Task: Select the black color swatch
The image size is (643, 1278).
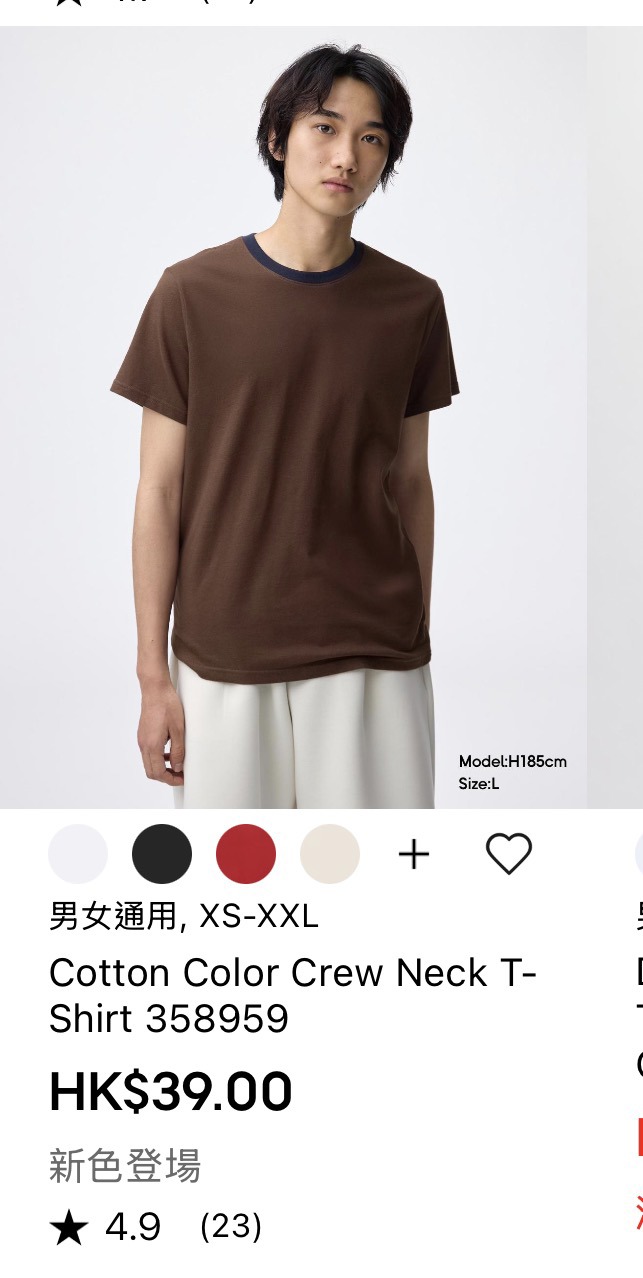Action: click(x=162, y=854)
